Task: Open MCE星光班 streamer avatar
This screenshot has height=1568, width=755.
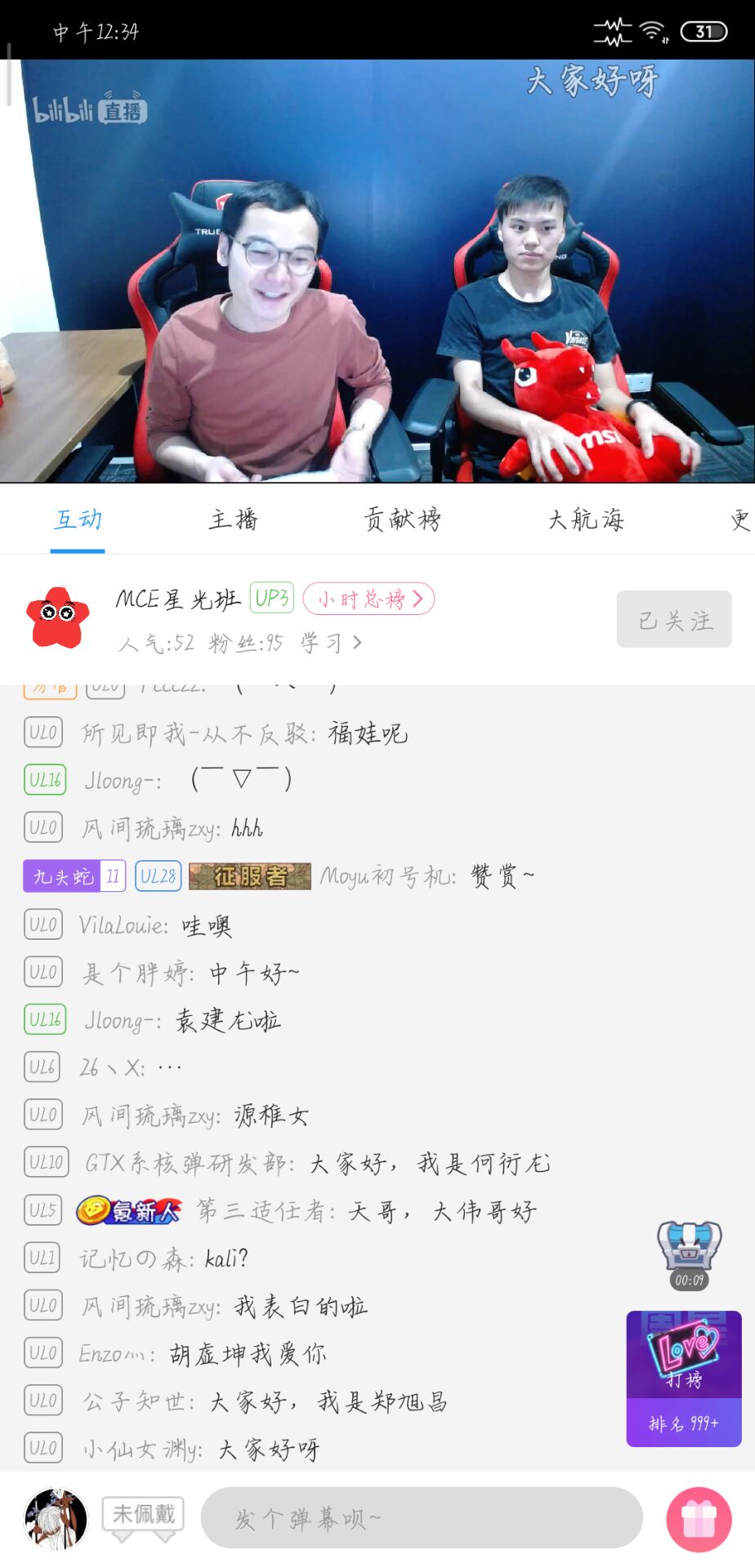Action: coord(57,618)
